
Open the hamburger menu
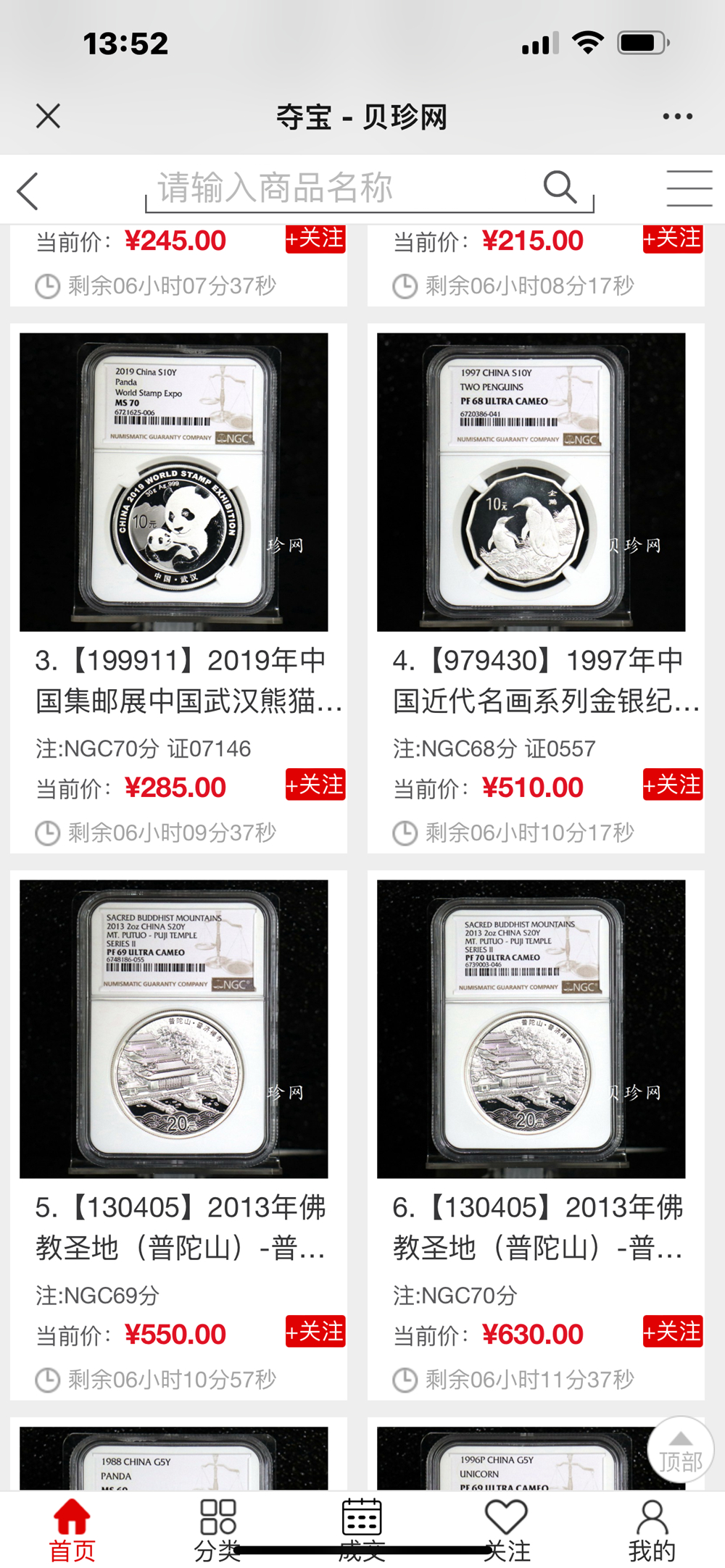tap(689, 189)
